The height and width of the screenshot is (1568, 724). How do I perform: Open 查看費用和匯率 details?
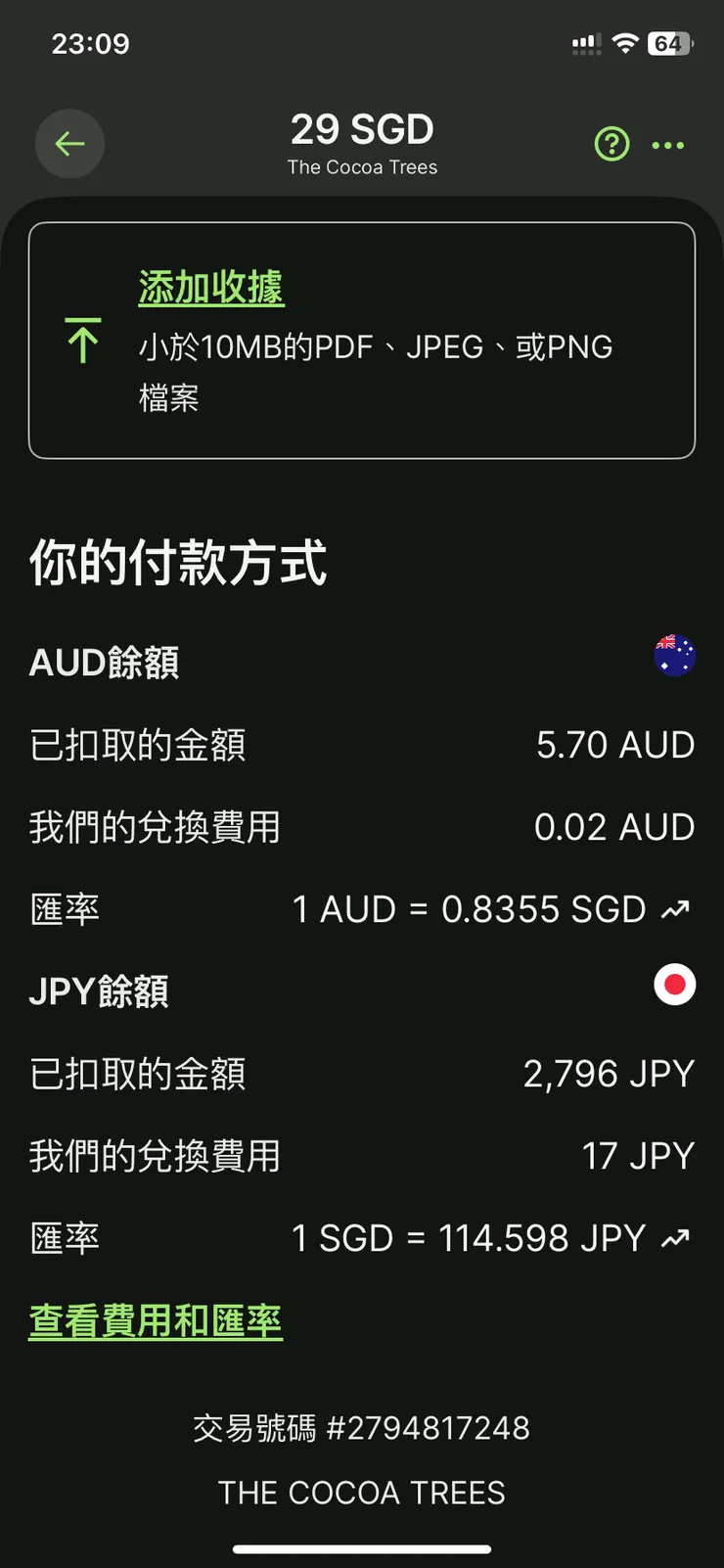155,1319
